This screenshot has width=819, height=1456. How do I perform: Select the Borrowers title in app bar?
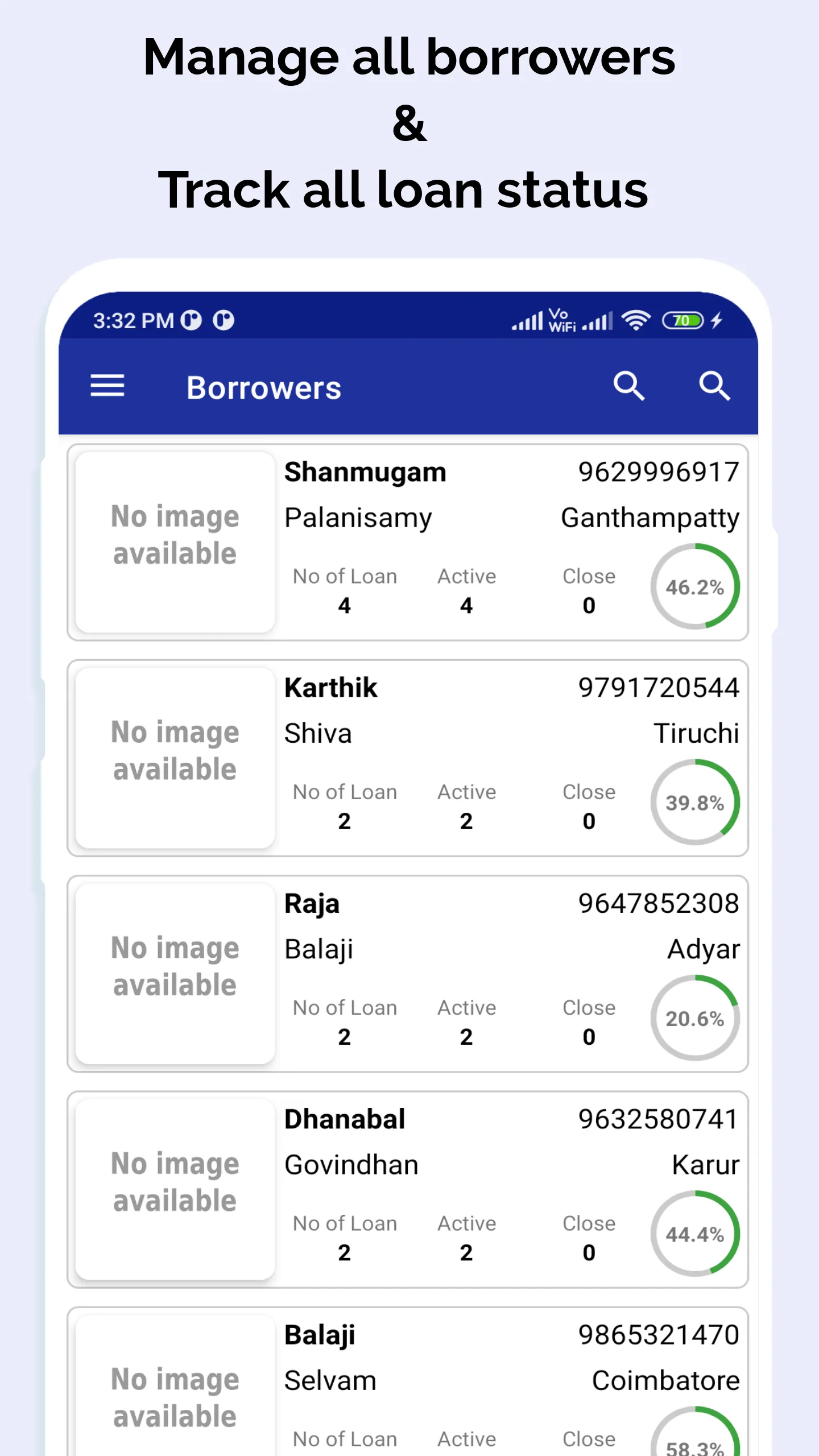[x=264, y=387]
